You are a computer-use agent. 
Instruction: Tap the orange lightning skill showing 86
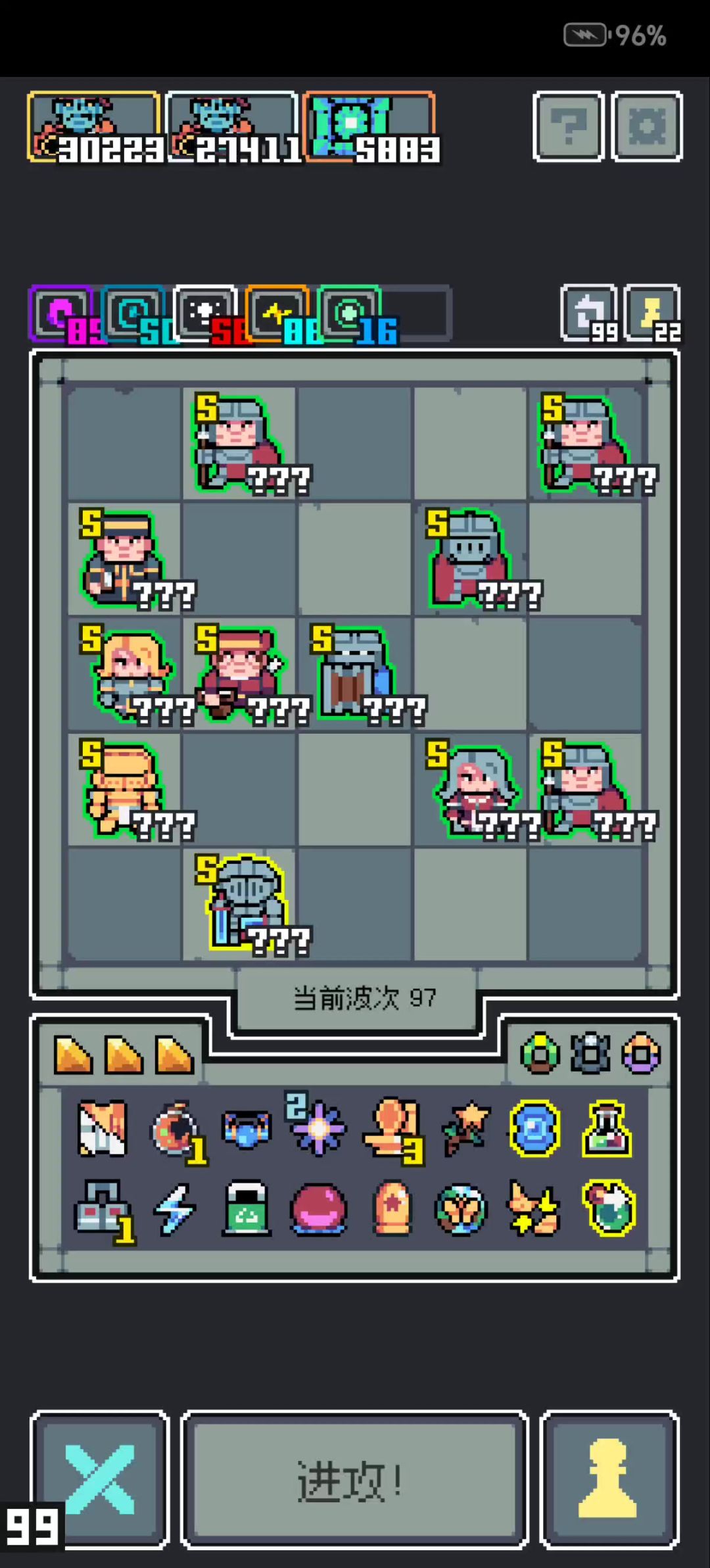click(277, 314)
